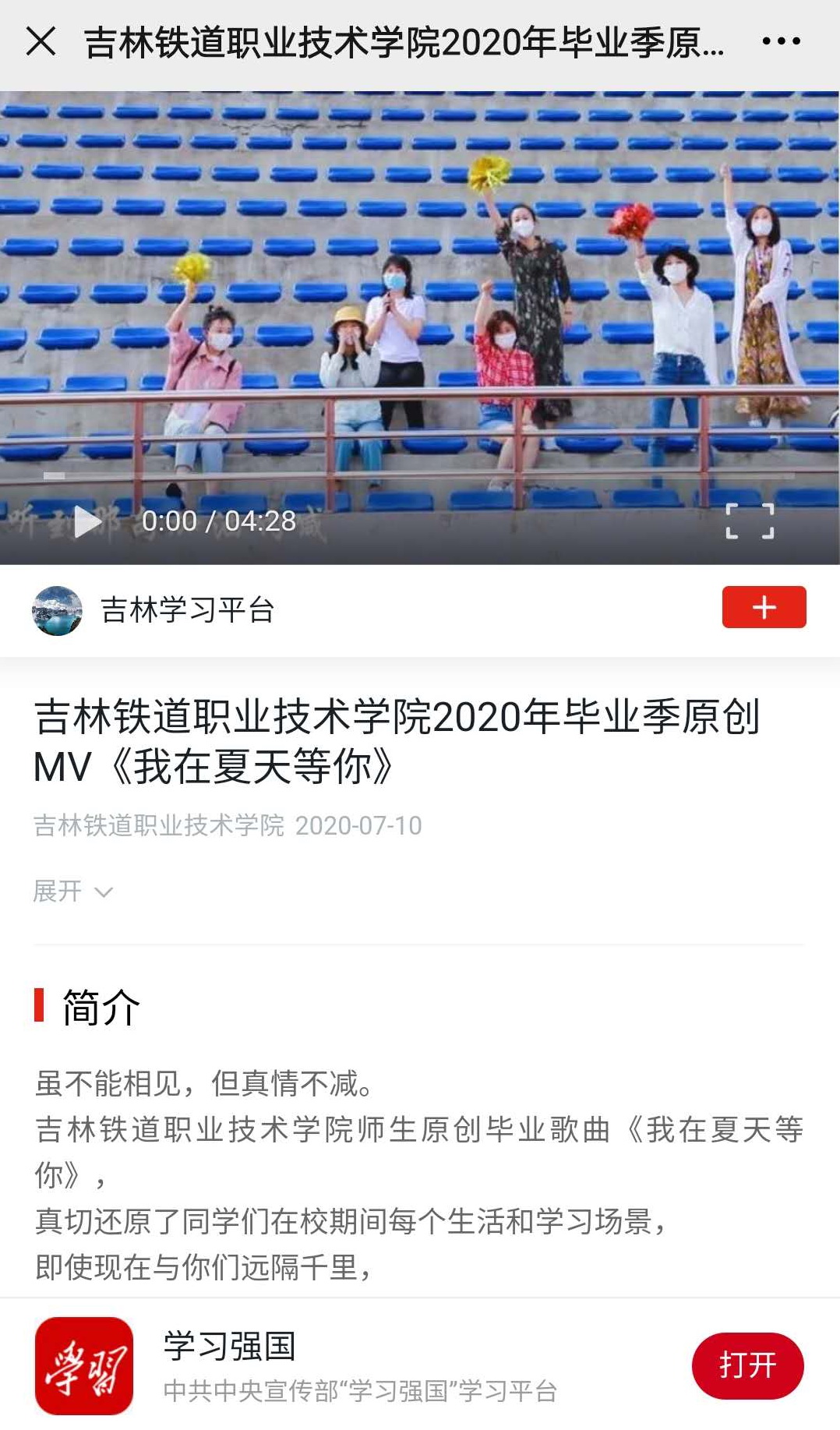Viewport: 840px width, 1430px height.
Task: Open the three-dot overflow menu
Action: (781, 41)
